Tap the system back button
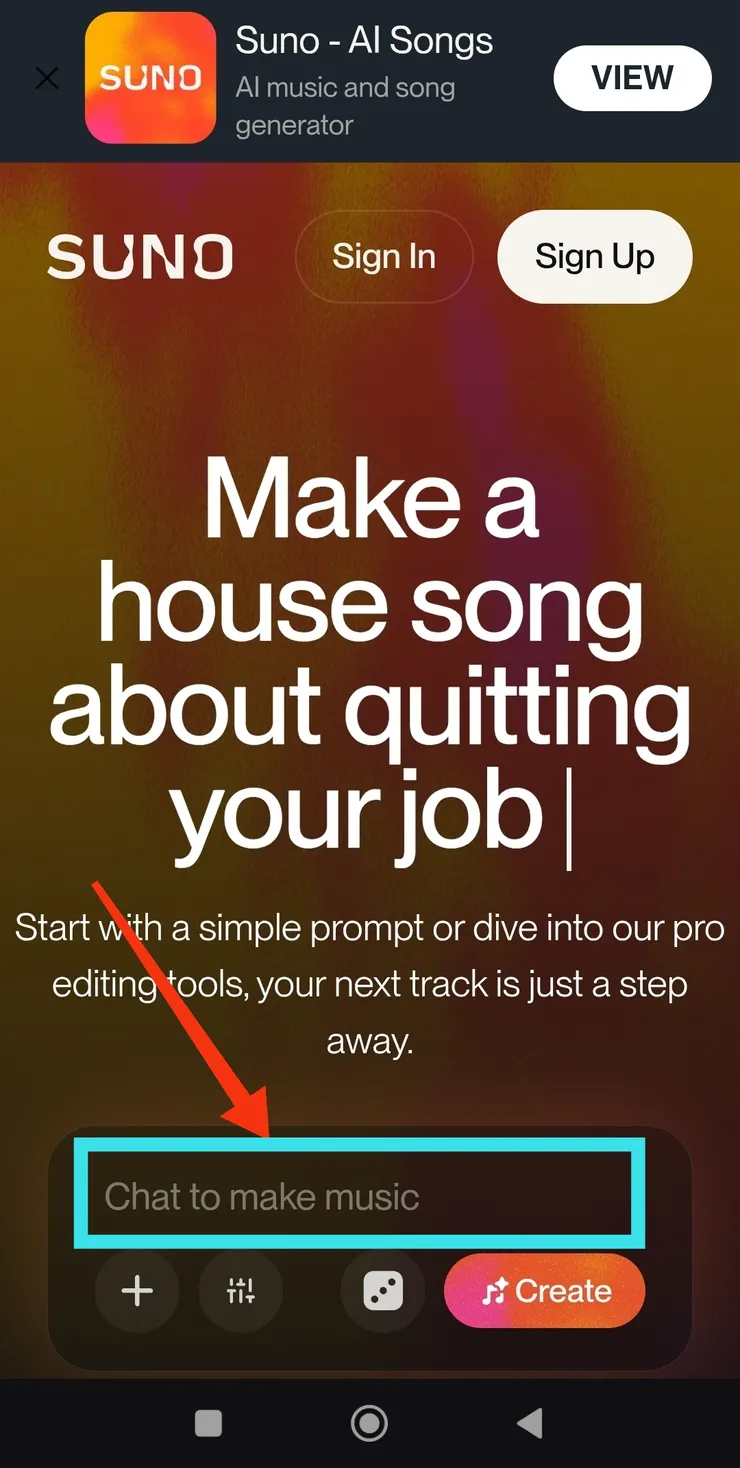The width and height of the screenshot is (740, 1468). click(531, 1422)
